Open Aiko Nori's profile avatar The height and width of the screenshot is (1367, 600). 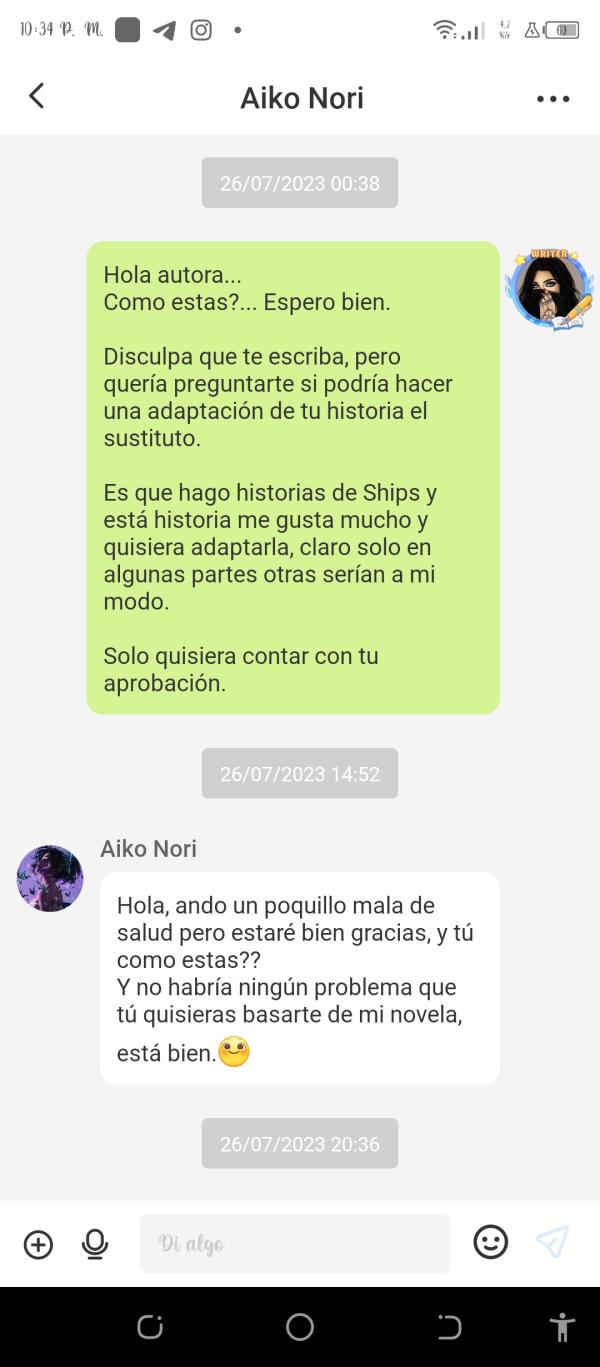click(50, 878)
